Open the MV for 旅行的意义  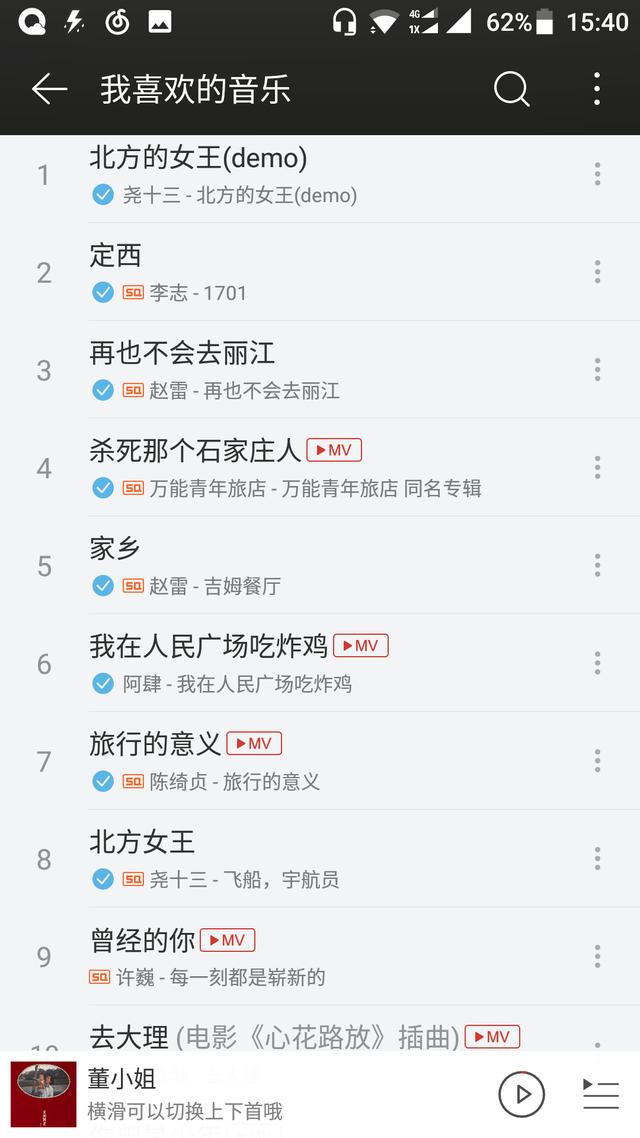pyautogui.click(x=254, y=744)
